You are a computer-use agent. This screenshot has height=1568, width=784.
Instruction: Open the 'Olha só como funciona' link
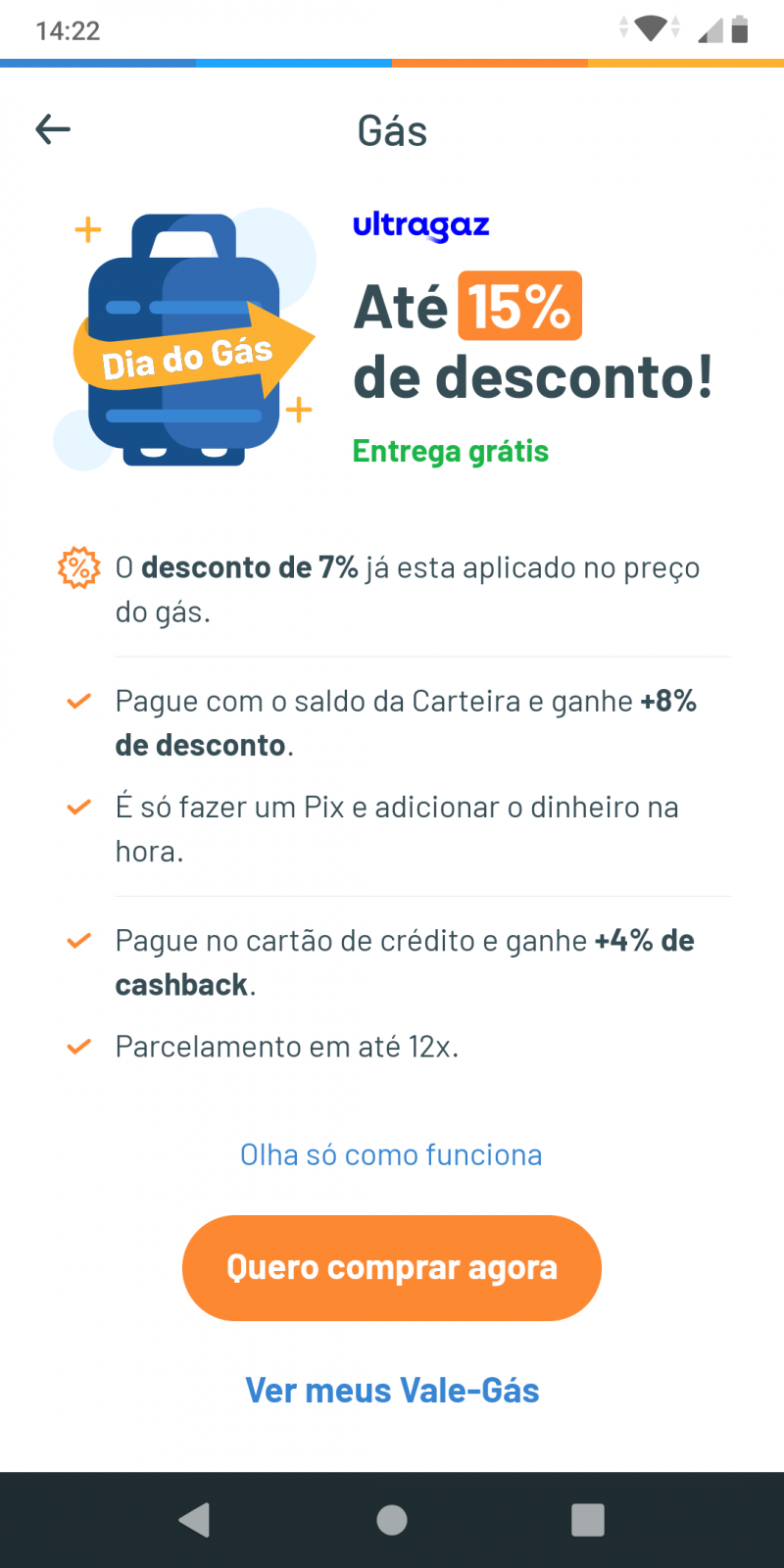391,1154
